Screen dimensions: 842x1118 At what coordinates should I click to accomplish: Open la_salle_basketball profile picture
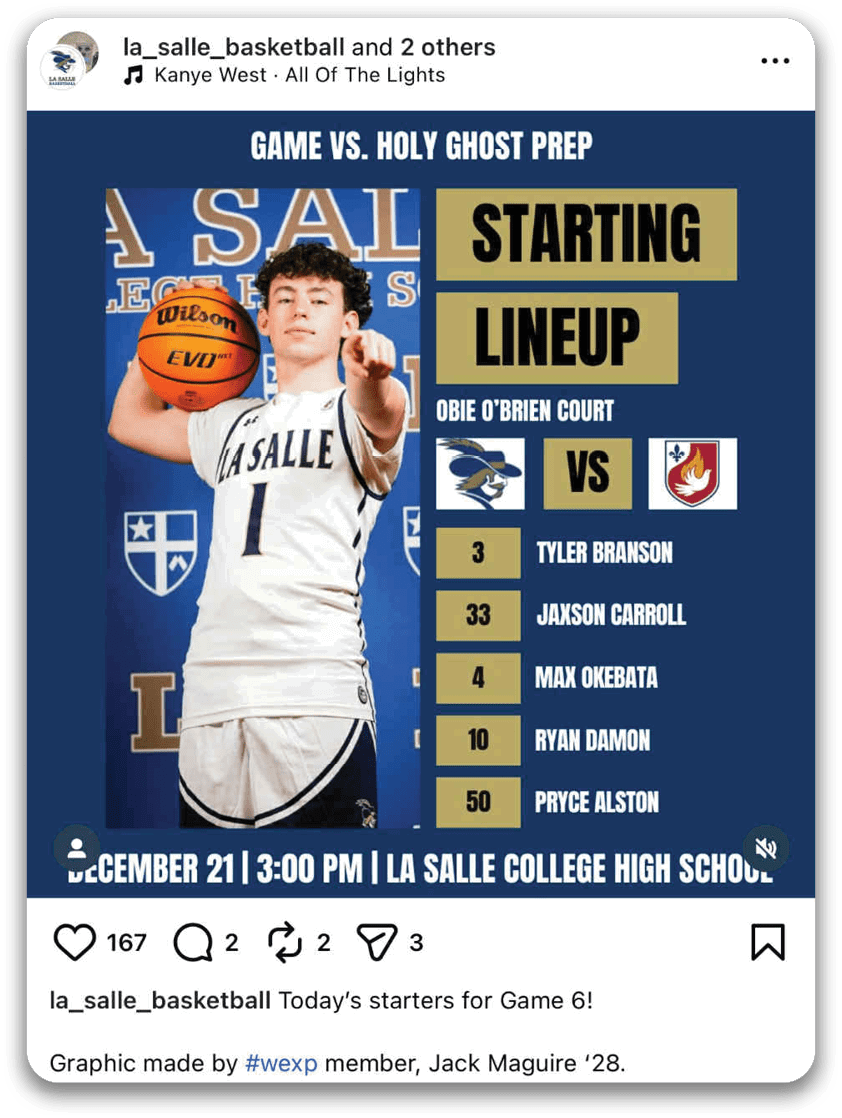(x=69, y=62)
